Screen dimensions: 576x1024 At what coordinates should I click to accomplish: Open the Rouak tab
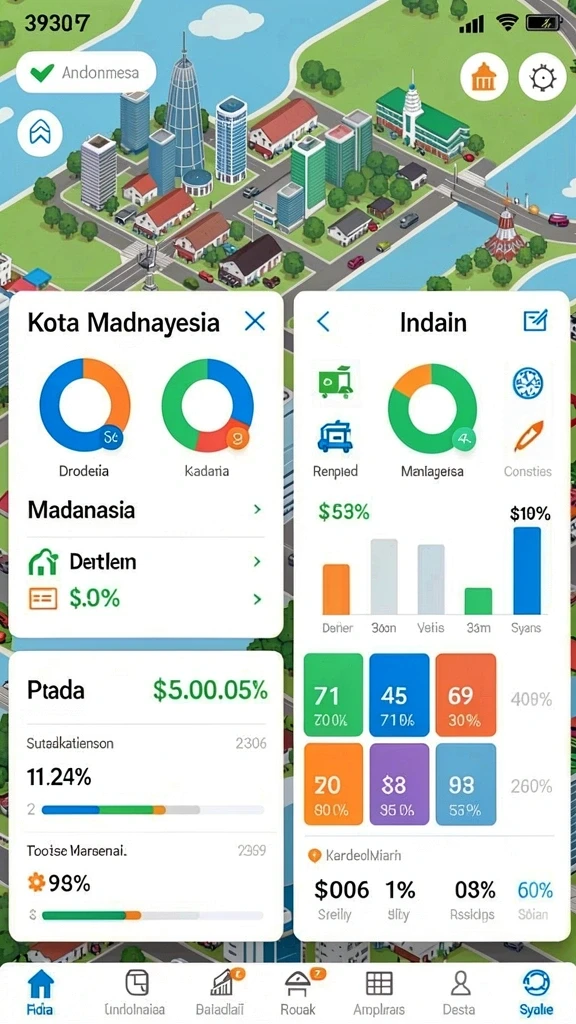pos(298,993)
